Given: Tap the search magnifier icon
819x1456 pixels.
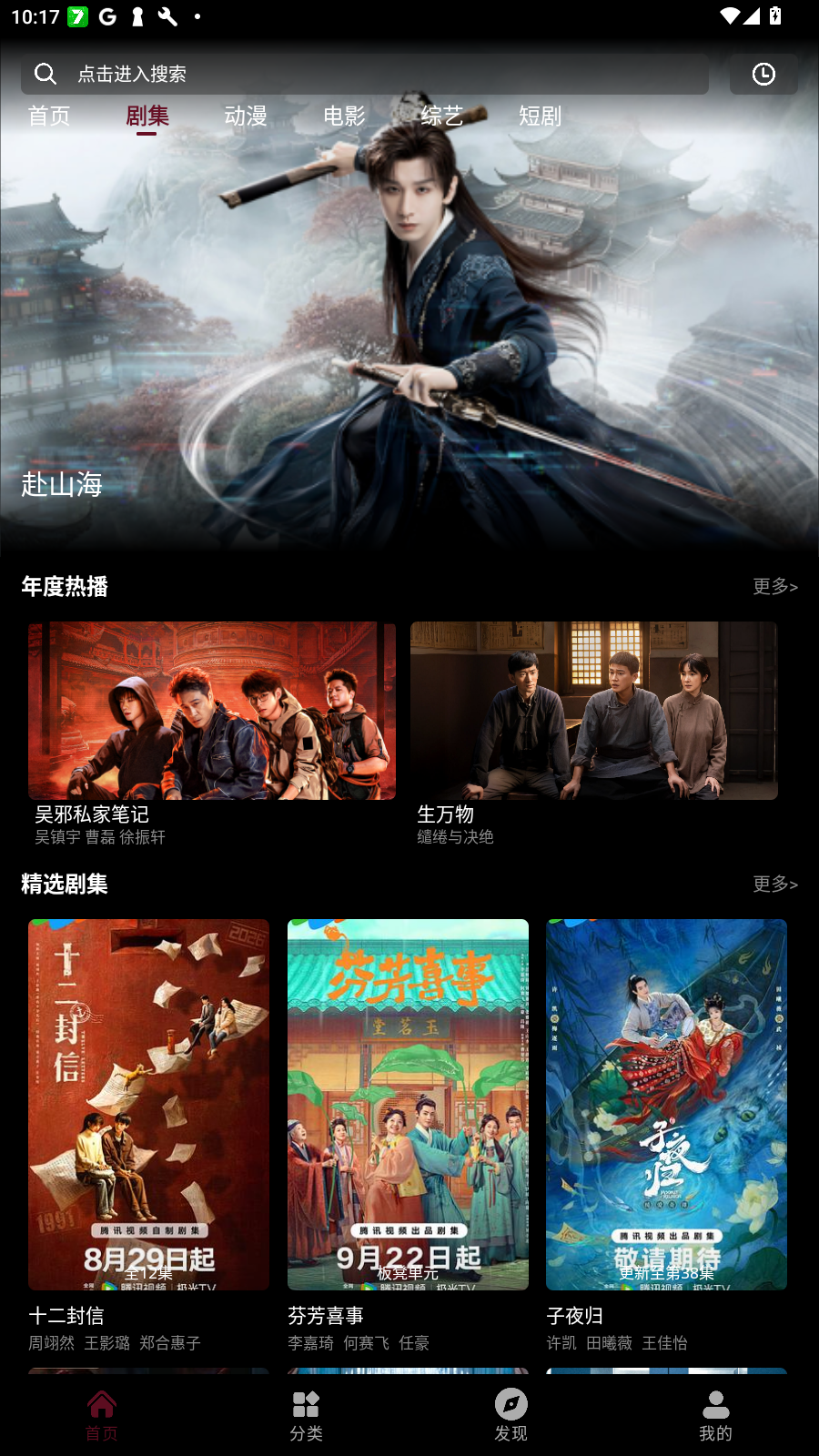Looking at the screenshot, I should click(45, 74).
